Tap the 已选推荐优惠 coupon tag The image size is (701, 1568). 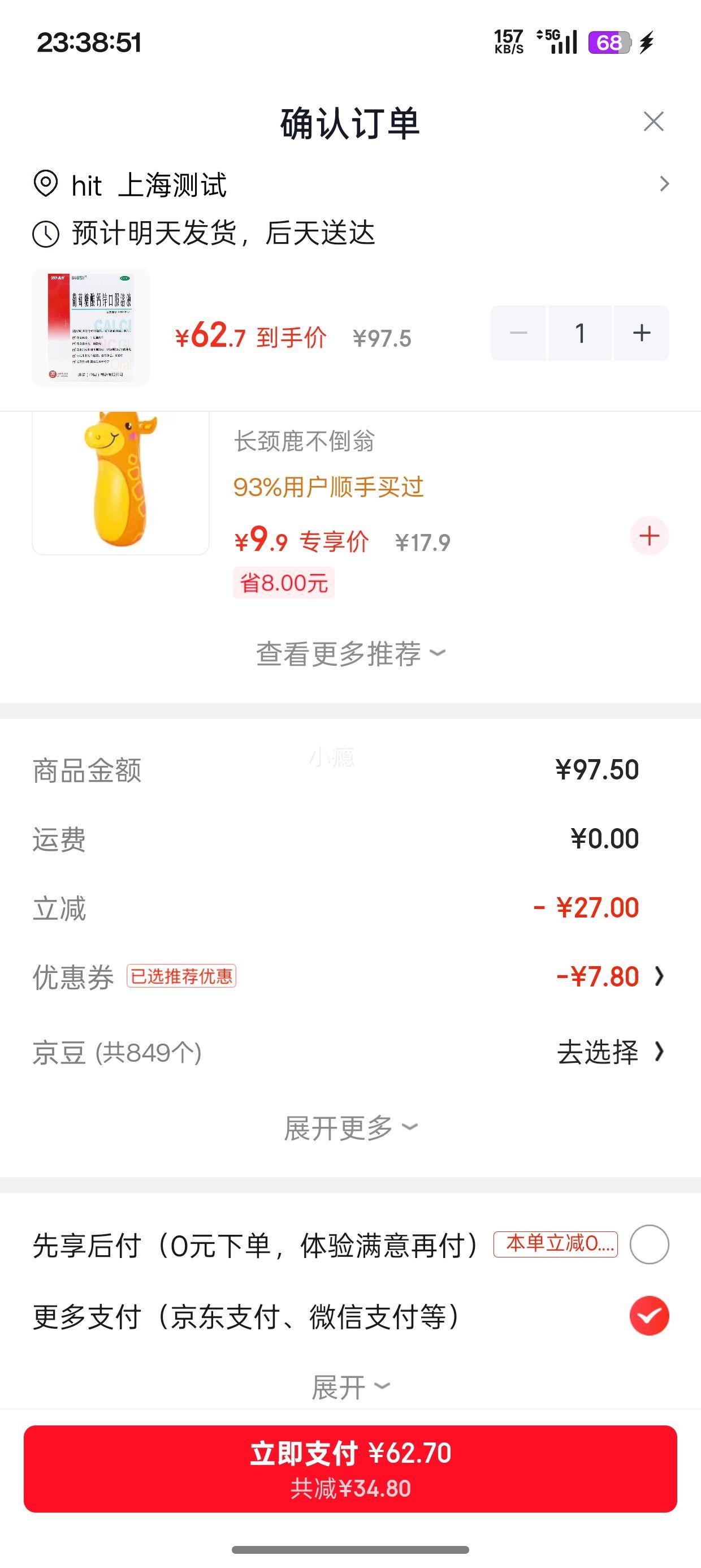point(183,975)
